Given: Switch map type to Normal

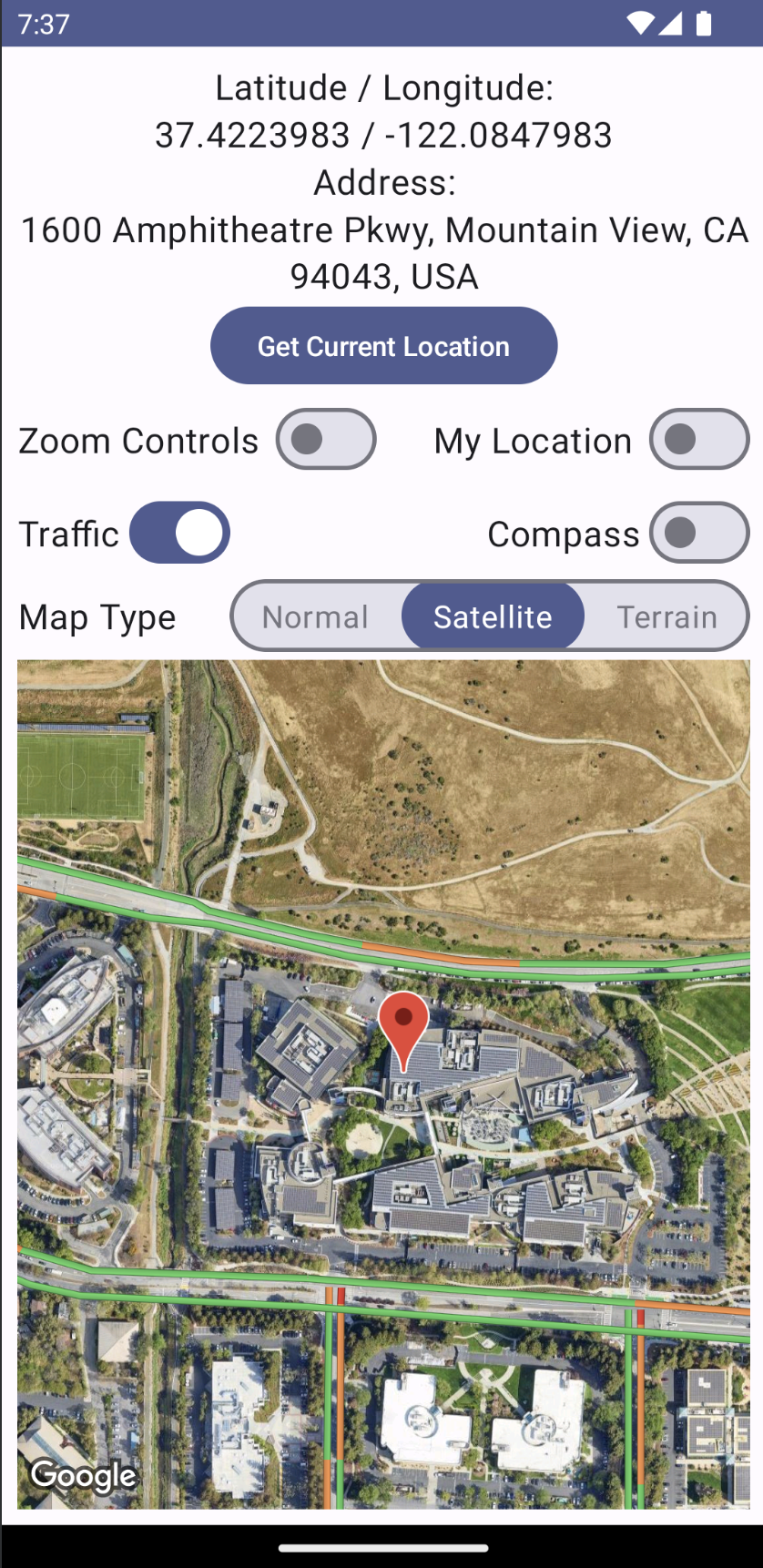Looking at the screenshot, I should 316,616.
